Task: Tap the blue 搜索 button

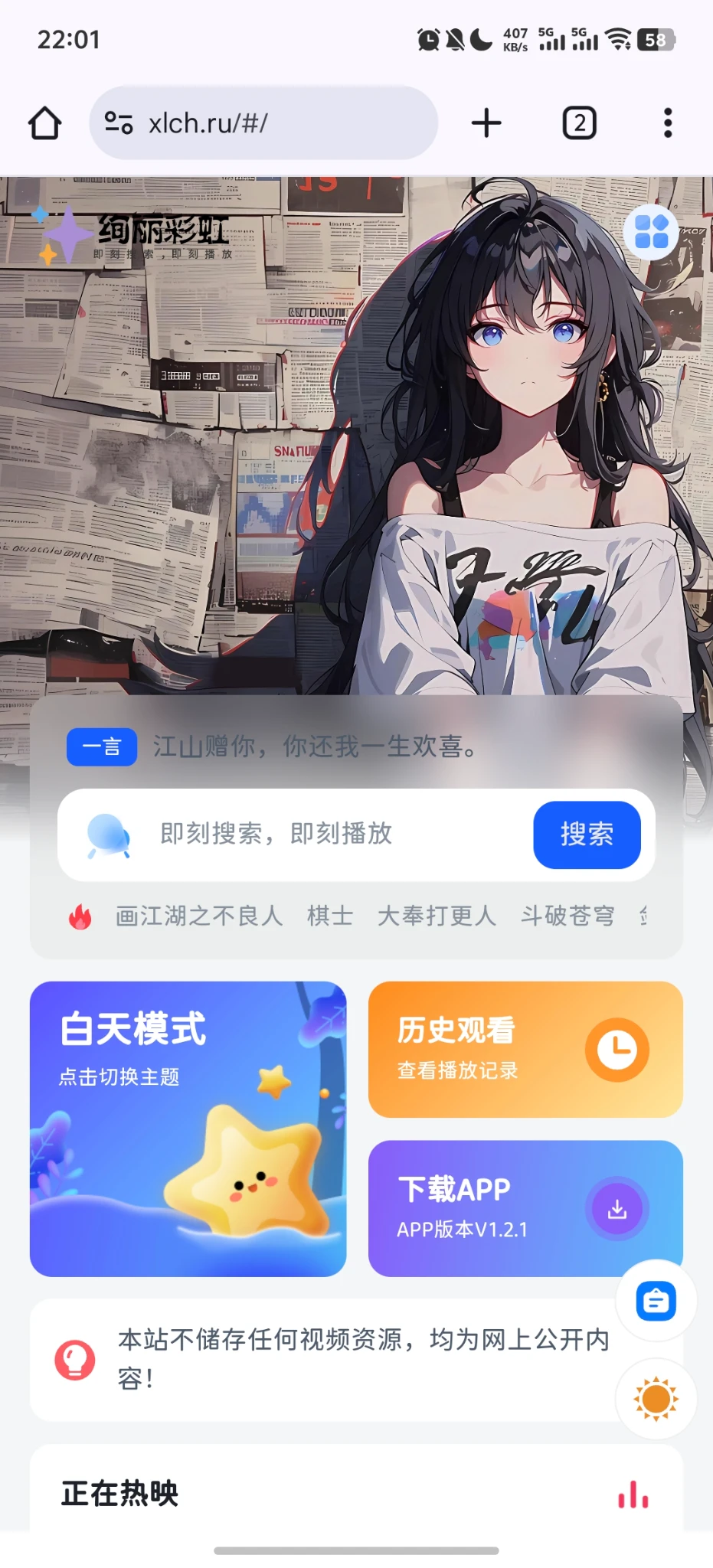Action: pyautogui.click(x=587, y=835)
